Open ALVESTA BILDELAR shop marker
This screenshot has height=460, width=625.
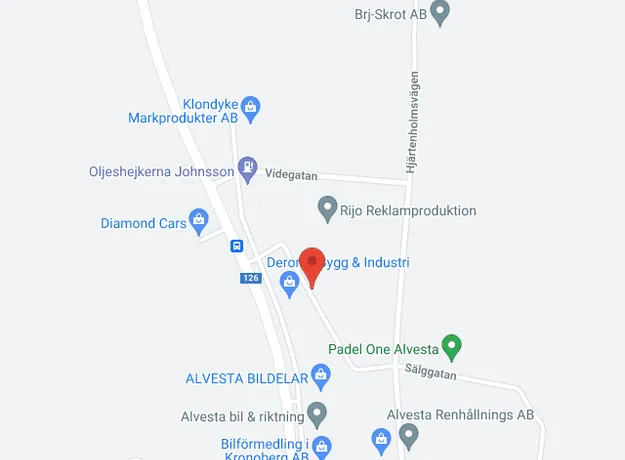(x=321, y=378)
